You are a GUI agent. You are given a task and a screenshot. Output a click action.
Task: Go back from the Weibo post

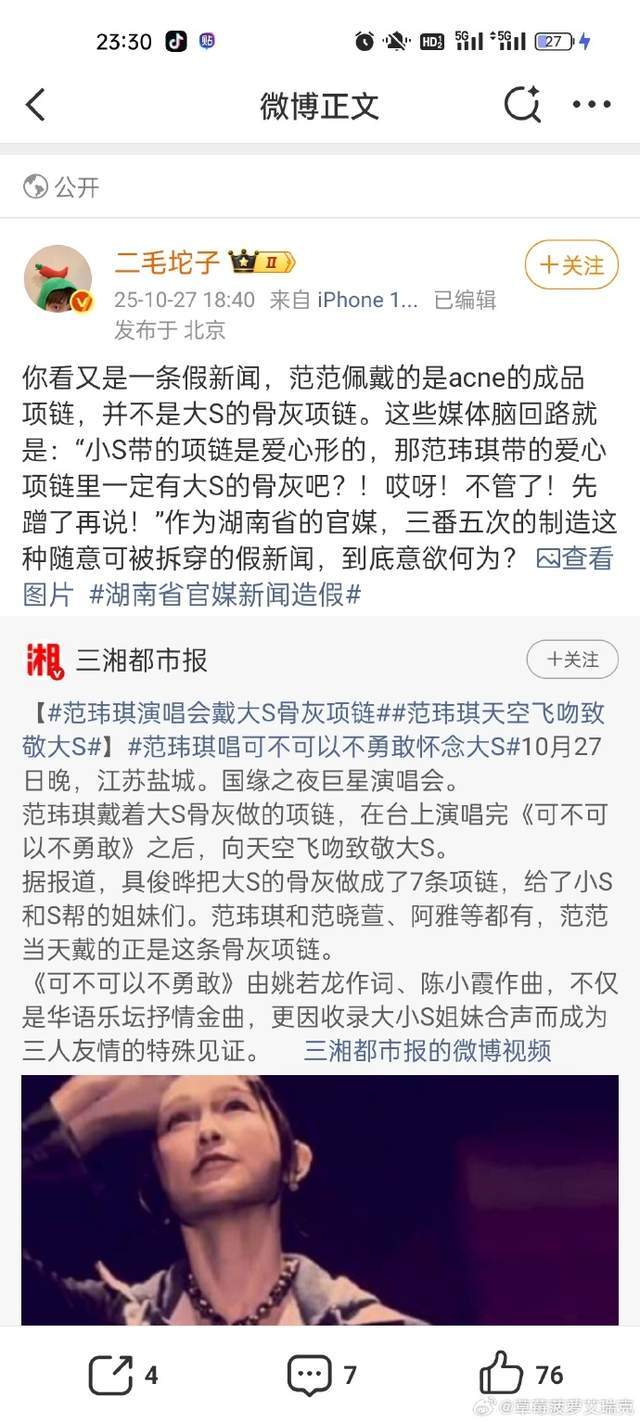36,105
